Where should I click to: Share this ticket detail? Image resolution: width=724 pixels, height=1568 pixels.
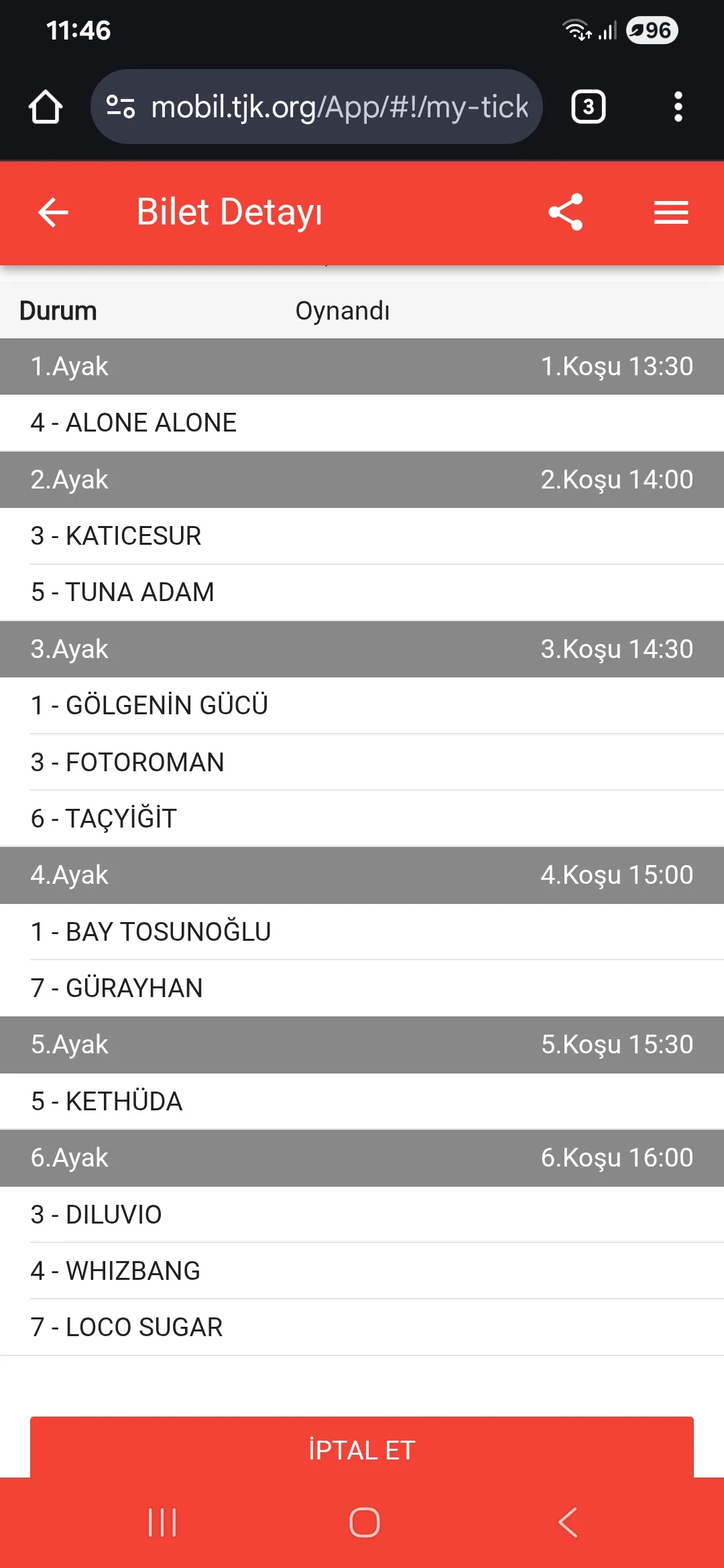(x=566, y=212)
